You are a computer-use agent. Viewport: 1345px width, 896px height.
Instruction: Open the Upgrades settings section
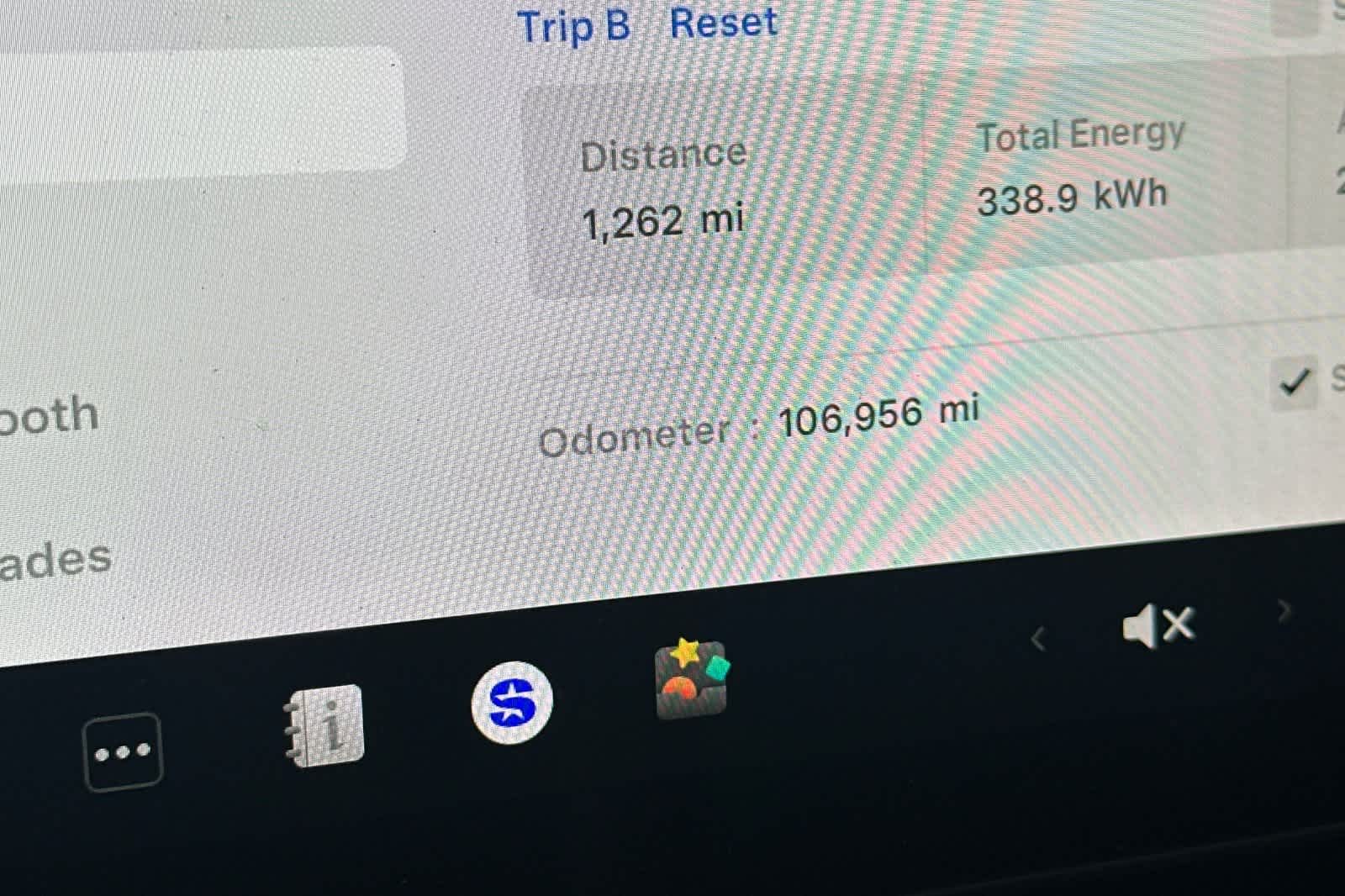[55, 560]
